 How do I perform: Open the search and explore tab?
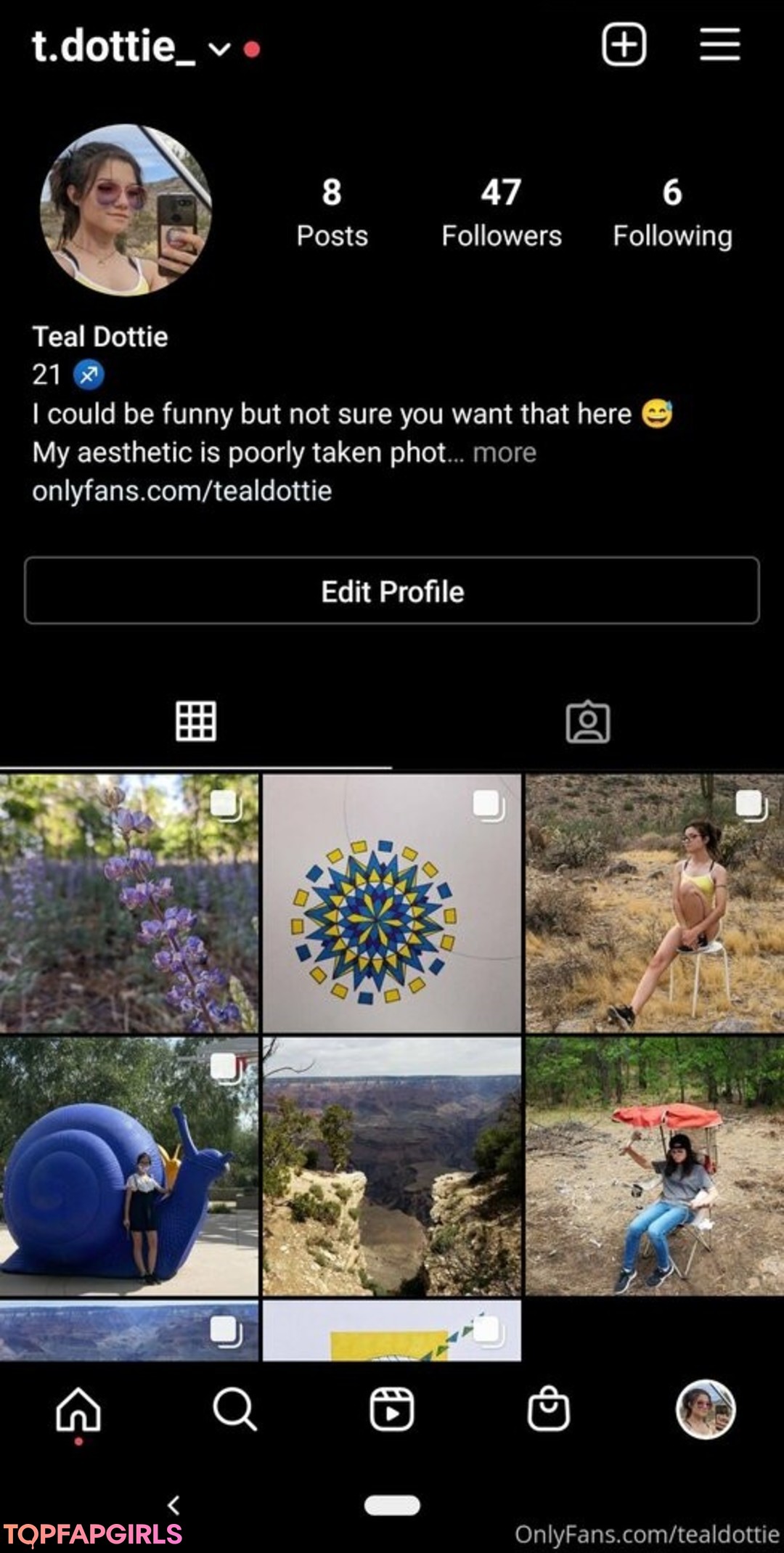tap(234, 1409)
